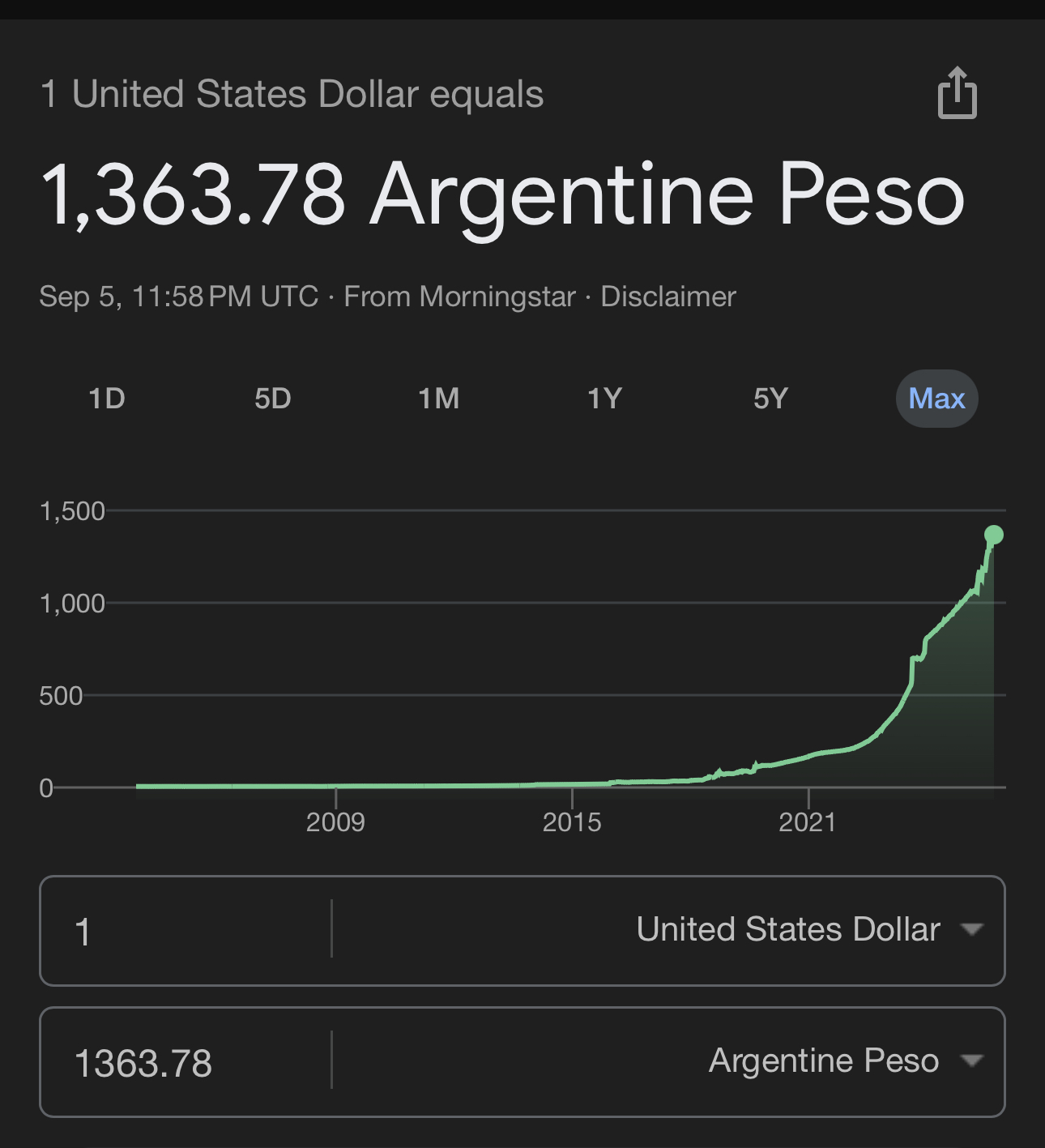The height and width of the screenshot is (1148, 1045).
Task: Open the United States Dollar currency dropdown
Action: click(808, 929)
